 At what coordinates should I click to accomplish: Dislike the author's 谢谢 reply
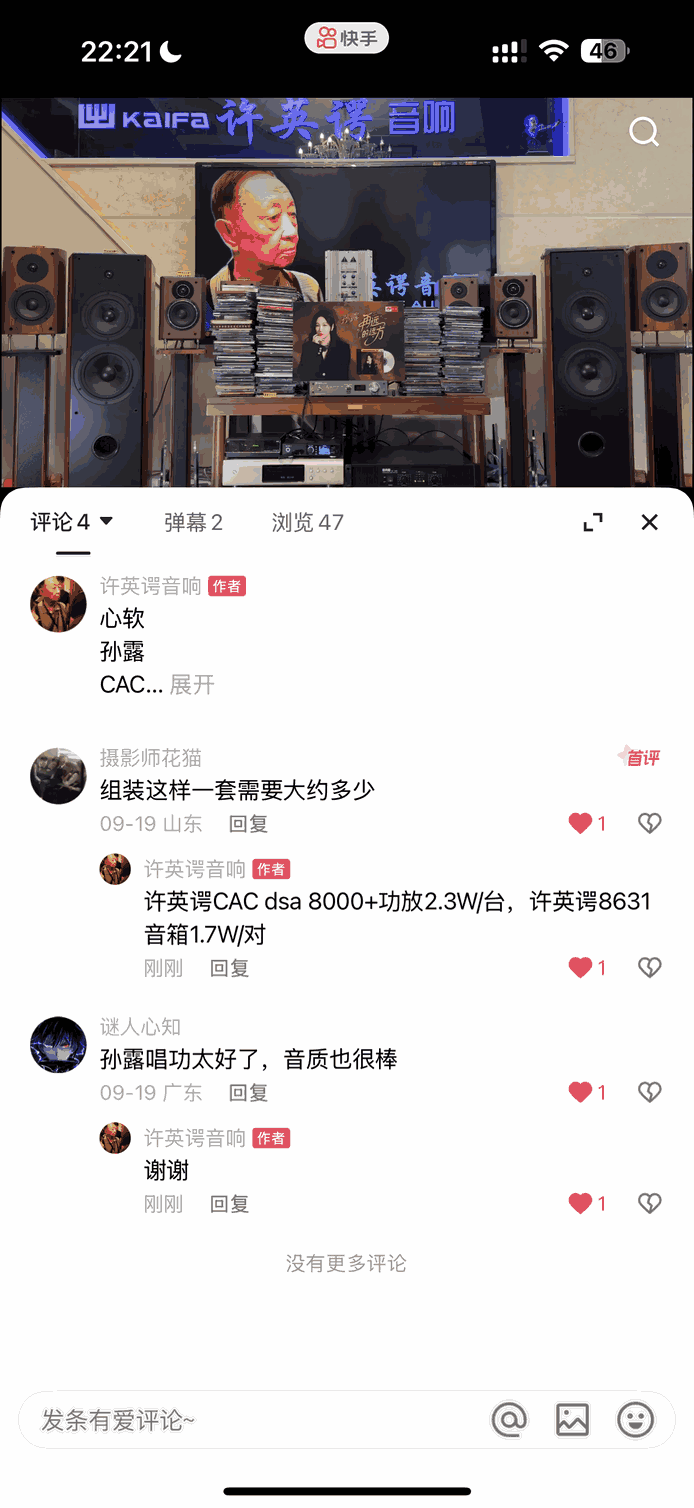[x=650, y=1204]
